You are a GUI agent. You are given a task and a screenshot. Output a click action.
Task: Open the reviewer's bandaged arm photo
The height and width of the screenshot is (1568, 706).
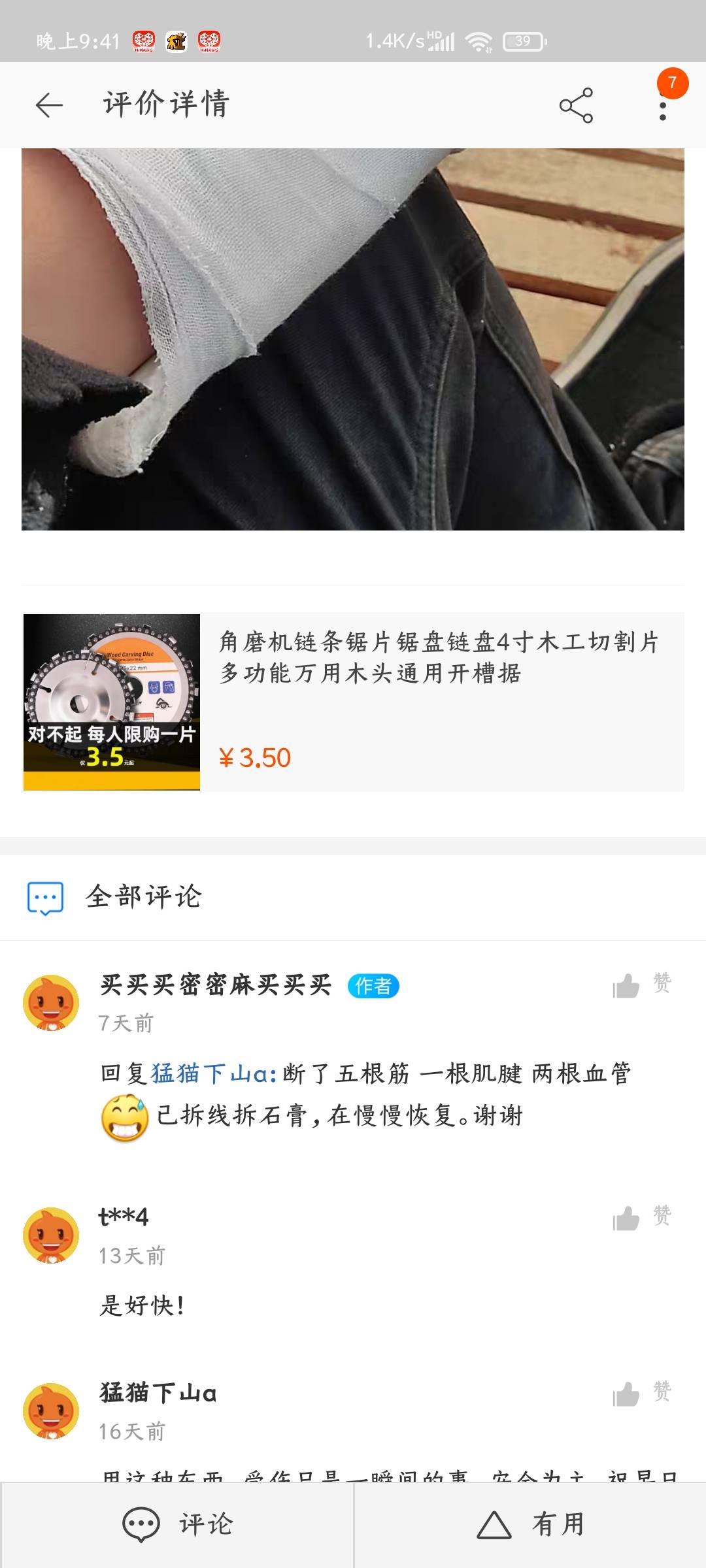tap(353, 338)
